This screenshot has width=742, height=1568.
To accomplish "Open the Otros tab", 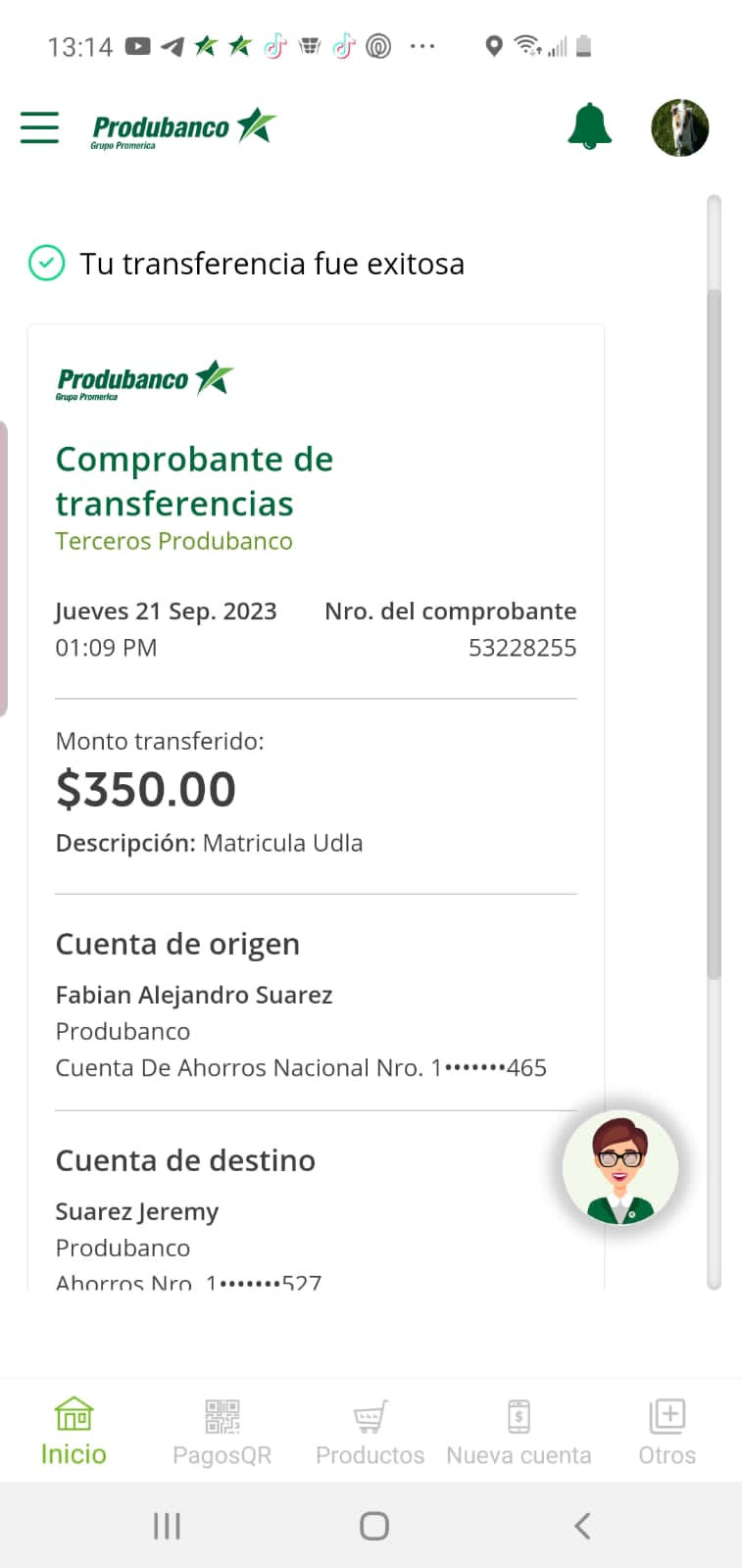I will 667,1432.
